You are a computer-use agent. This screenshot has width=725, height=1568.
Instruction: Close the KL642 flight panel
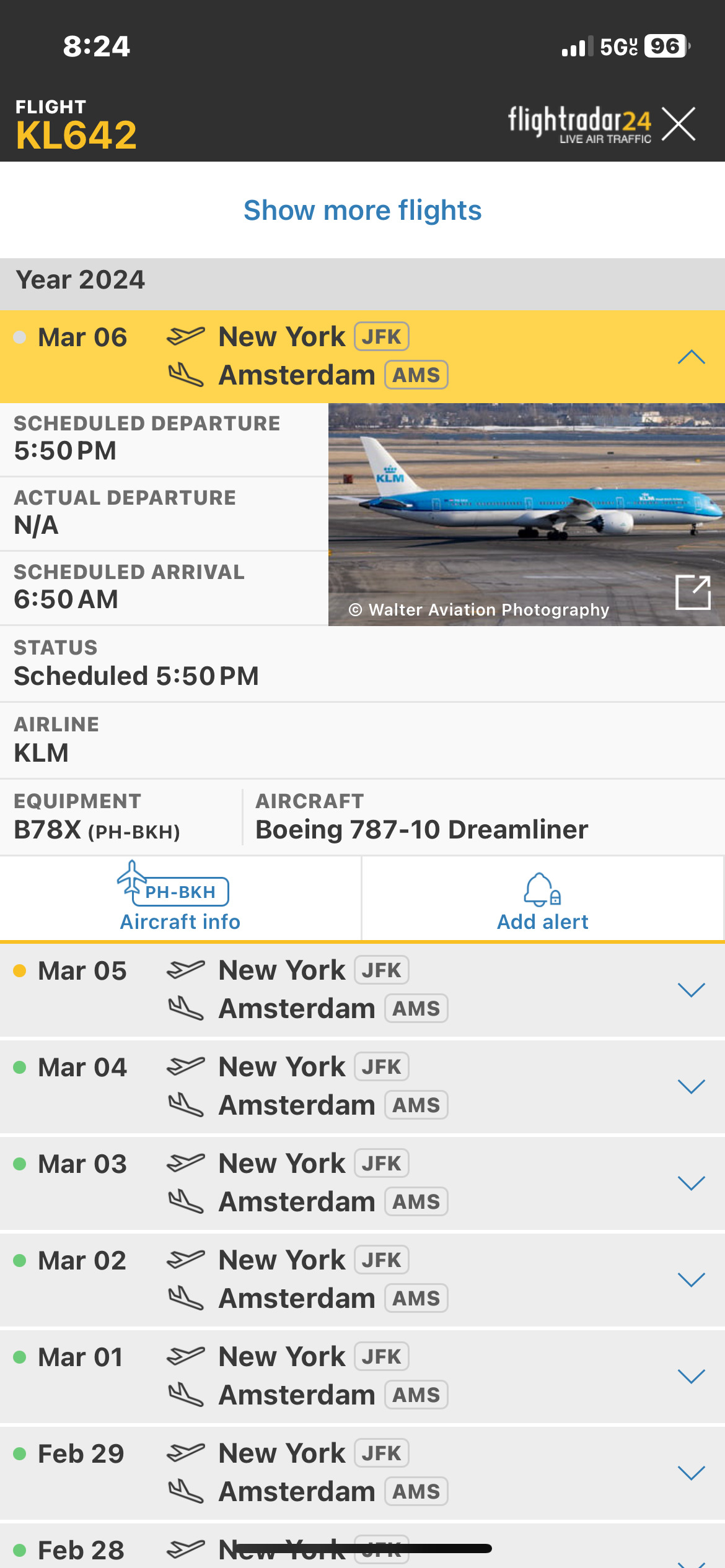[x=679, y=124]
